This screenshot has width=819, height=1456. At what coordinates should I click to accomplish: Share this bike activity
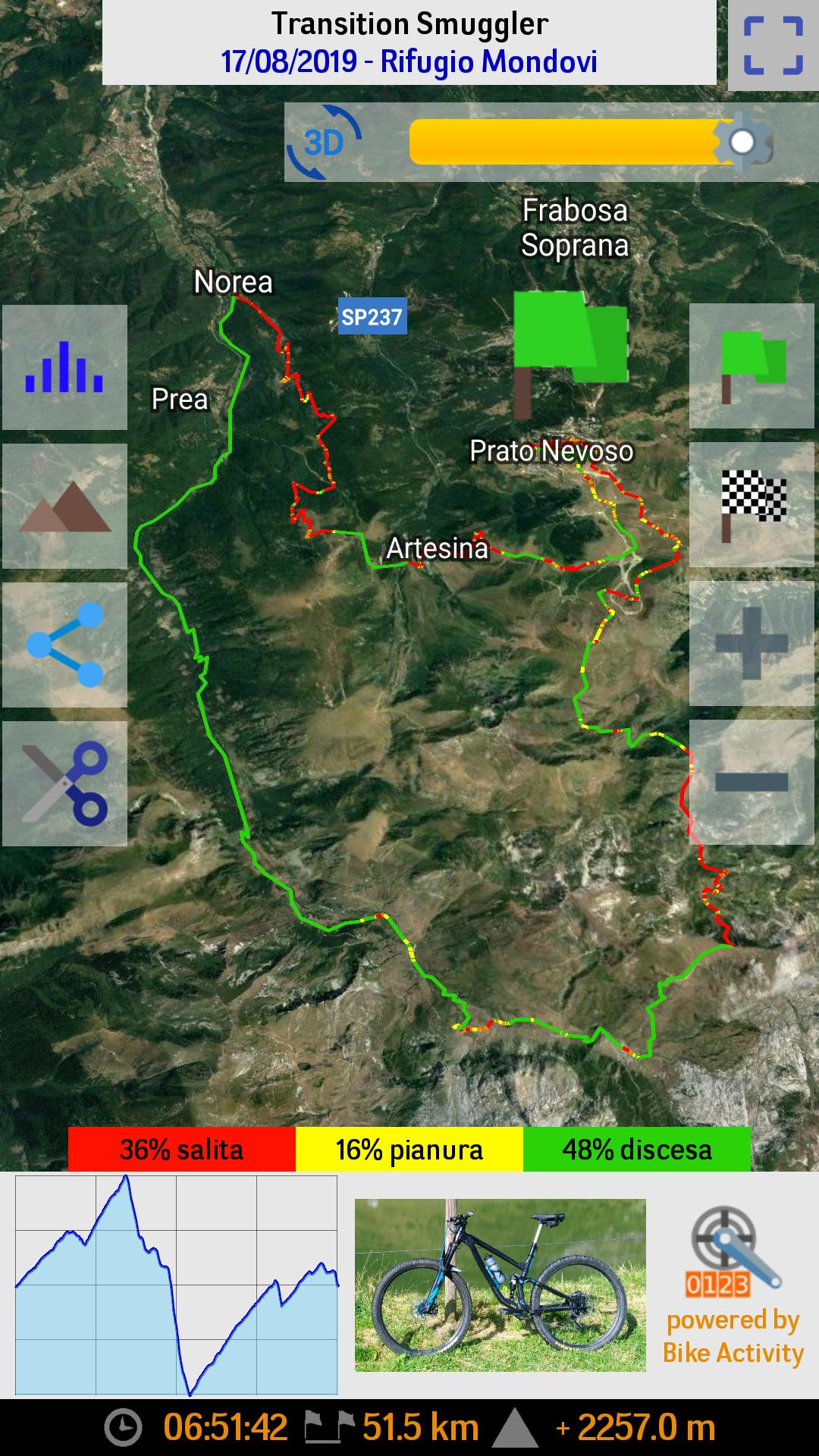[64, 645]
